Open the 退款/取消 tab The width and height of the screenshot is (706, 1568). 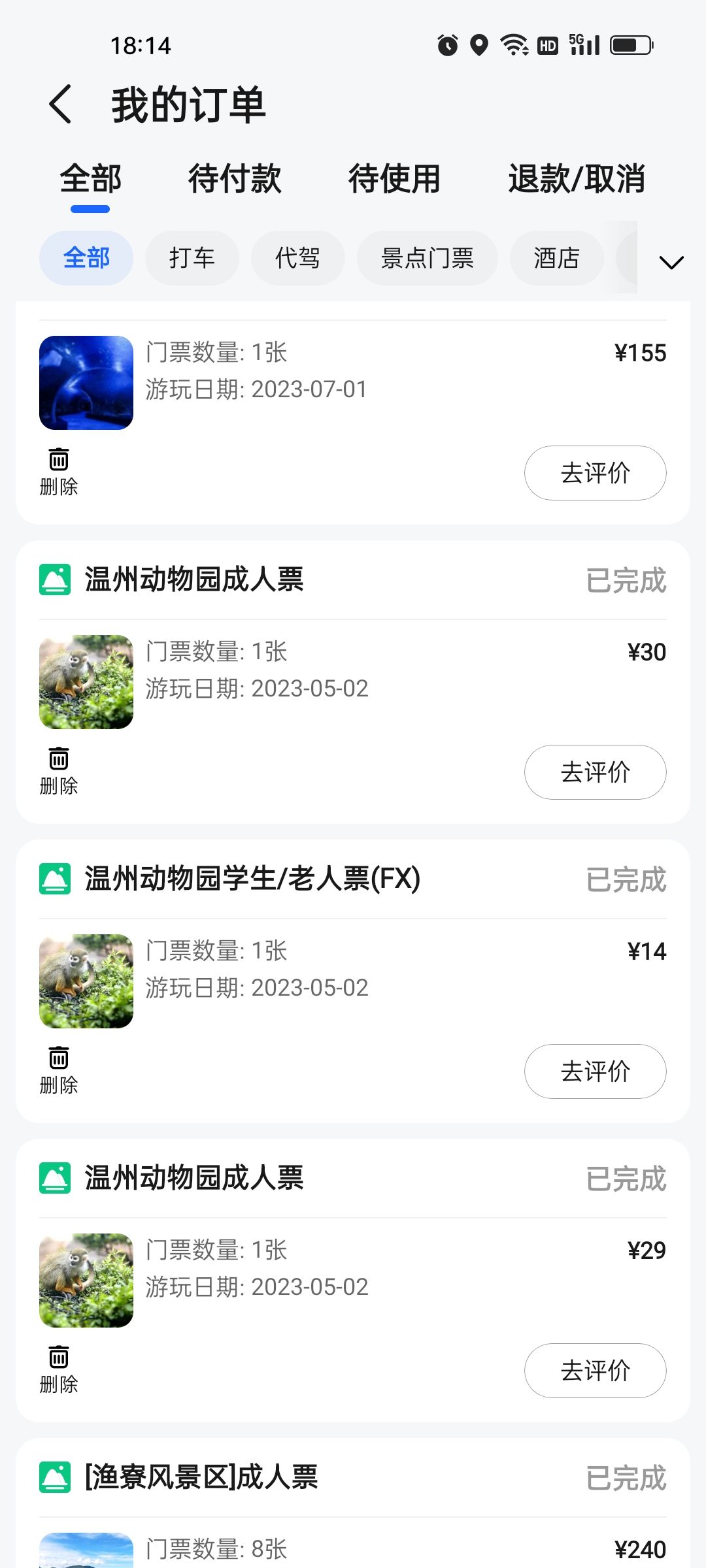[577, 179]
